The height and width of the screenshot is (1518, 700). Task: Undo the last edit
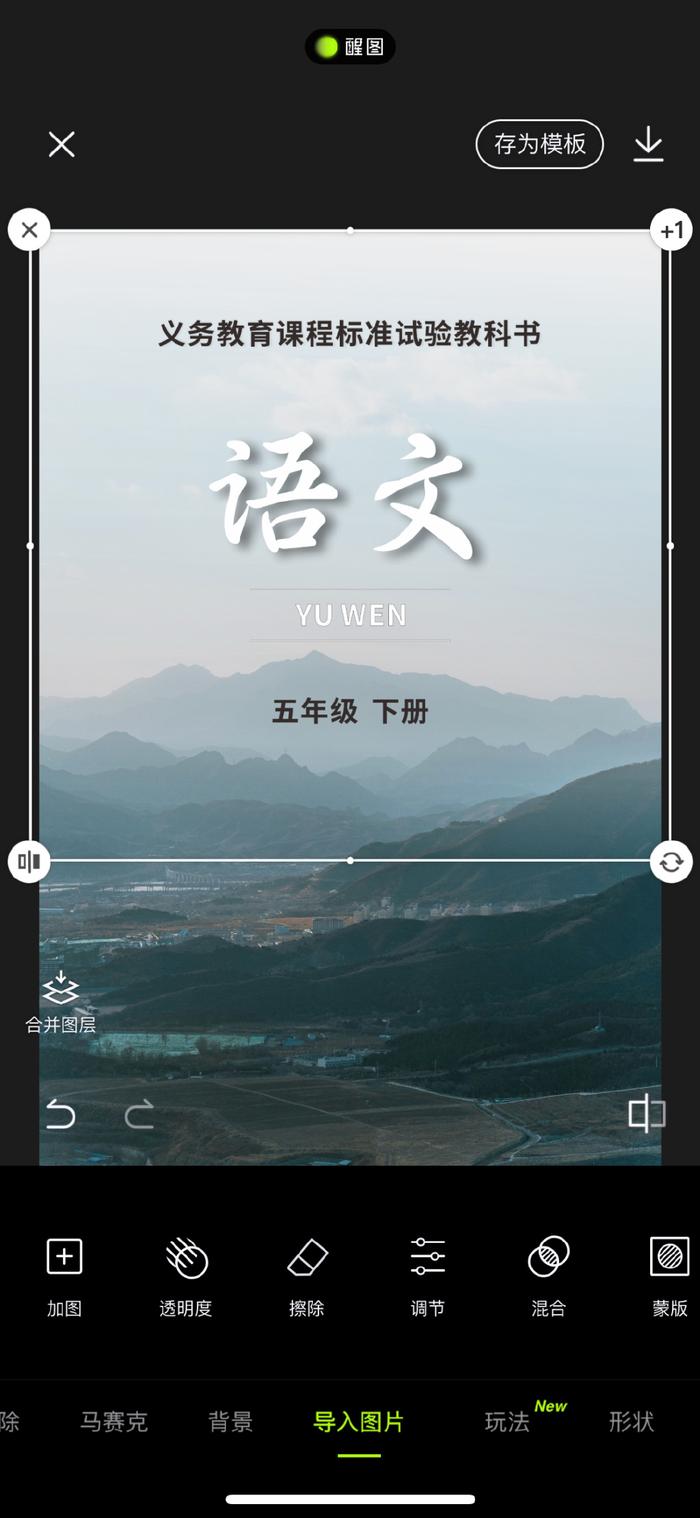tap(61, 1114)
